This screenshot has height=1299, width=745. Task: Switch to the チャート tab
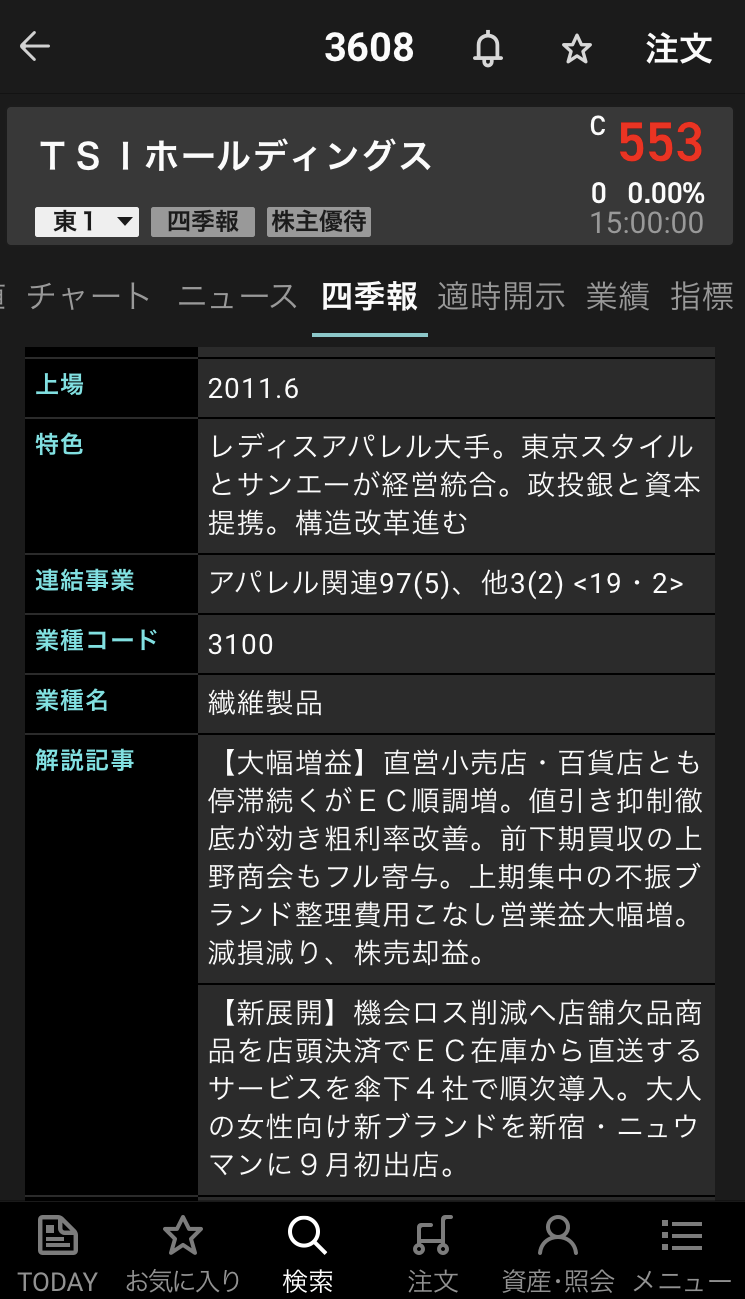(89, 297)
